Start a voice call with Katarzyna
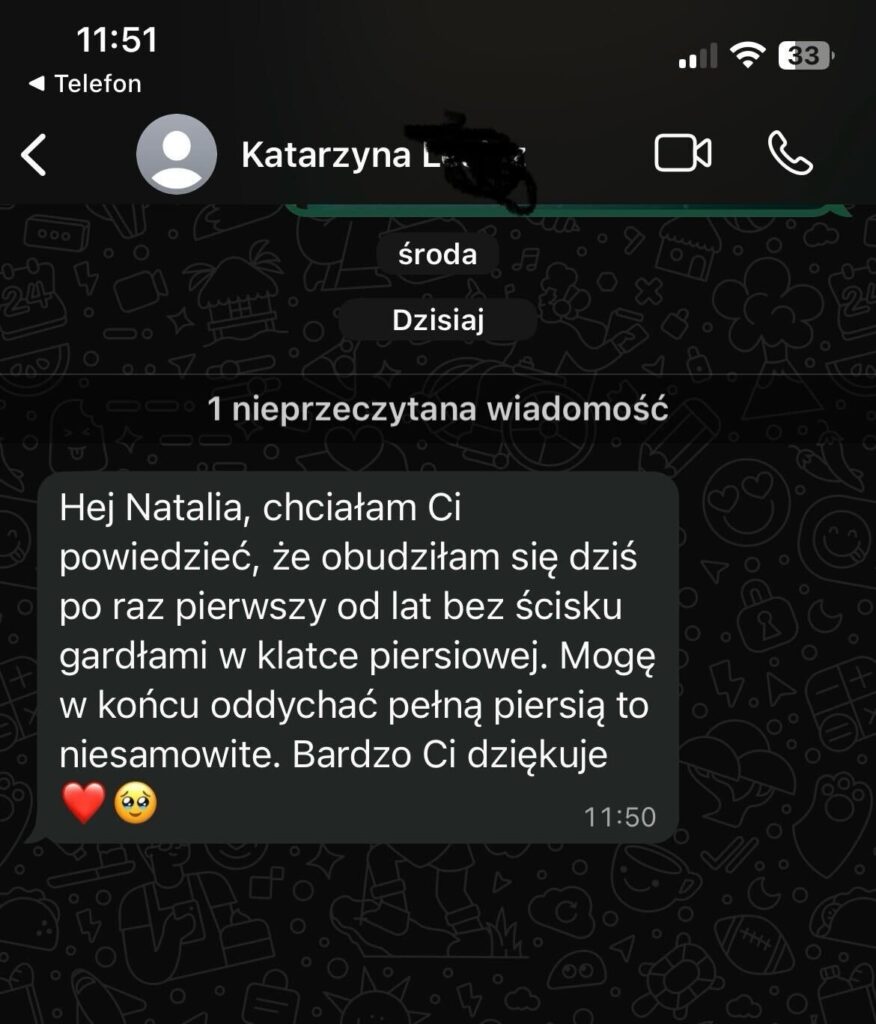Image resolution: width=876 pixels, height=1024 pixels. [790, 154]
